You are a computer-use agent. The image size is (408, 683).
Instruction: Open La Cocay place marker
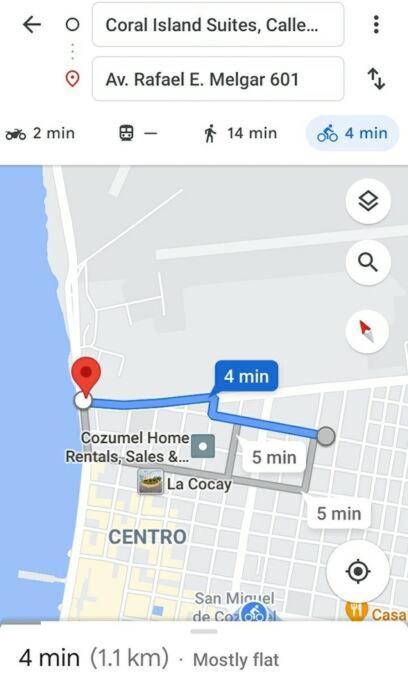pyautogui.click(x=151, y=482)
